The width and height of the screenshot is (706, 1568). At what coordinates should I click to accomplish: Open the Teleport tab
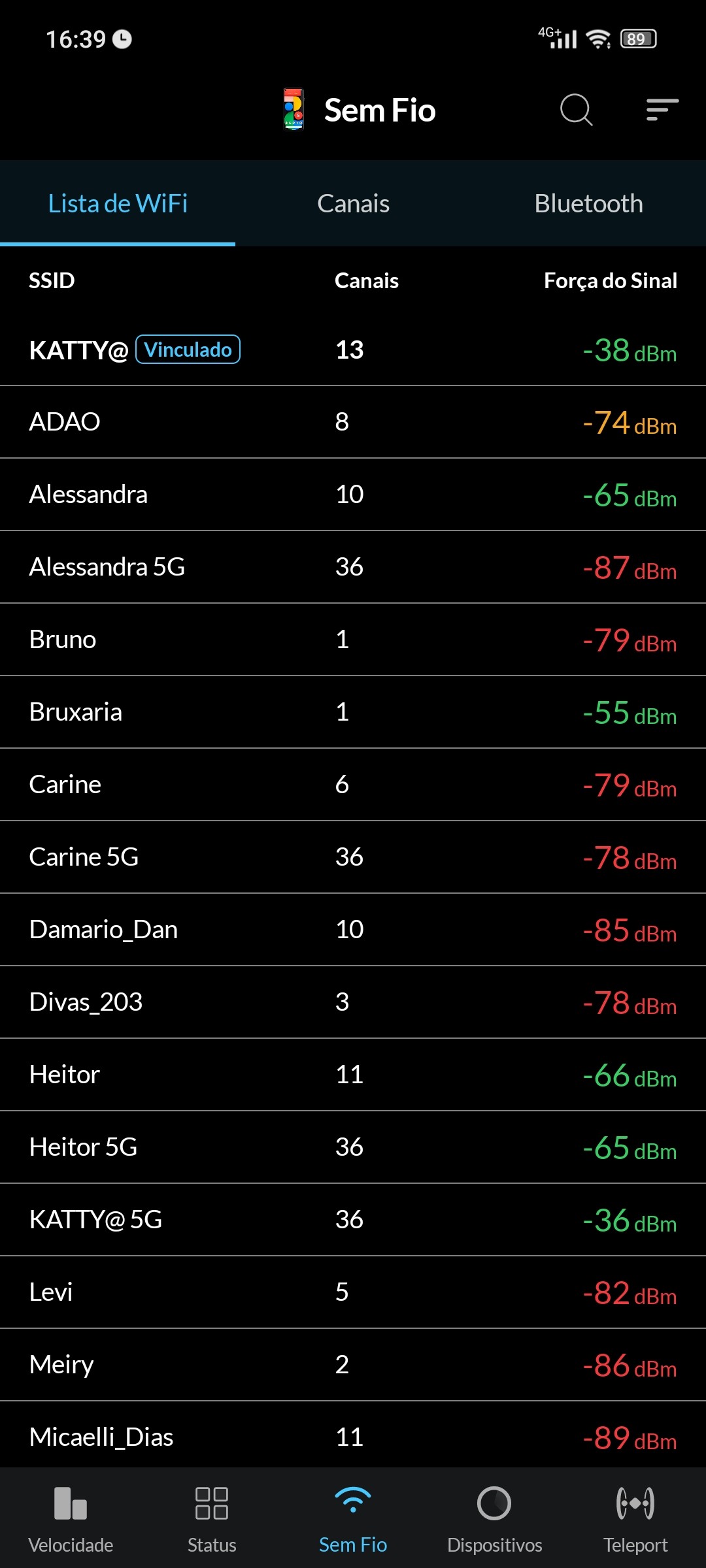pyautogui.click(x=635, y=1517)
